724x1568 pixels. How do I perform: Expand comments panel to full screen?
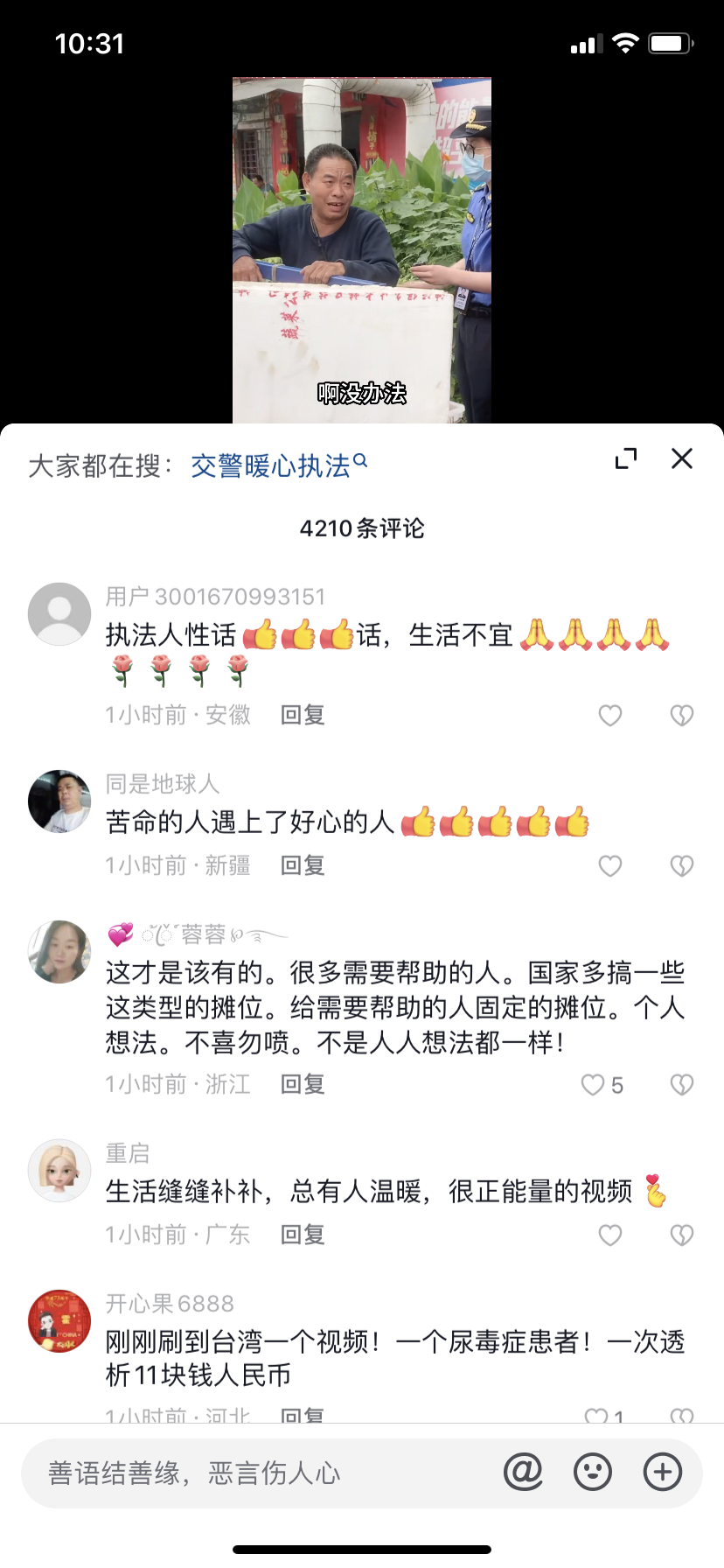coord(626,458)
